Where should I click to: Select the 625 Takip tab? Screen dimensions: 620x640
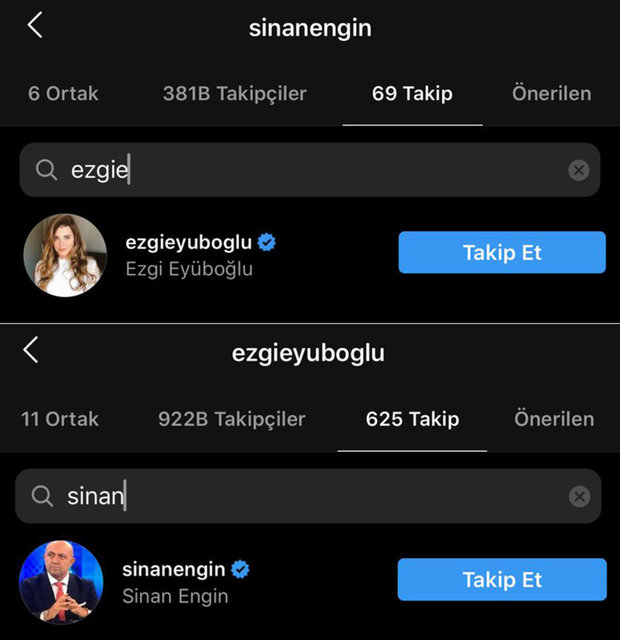(x=412, y=419)
